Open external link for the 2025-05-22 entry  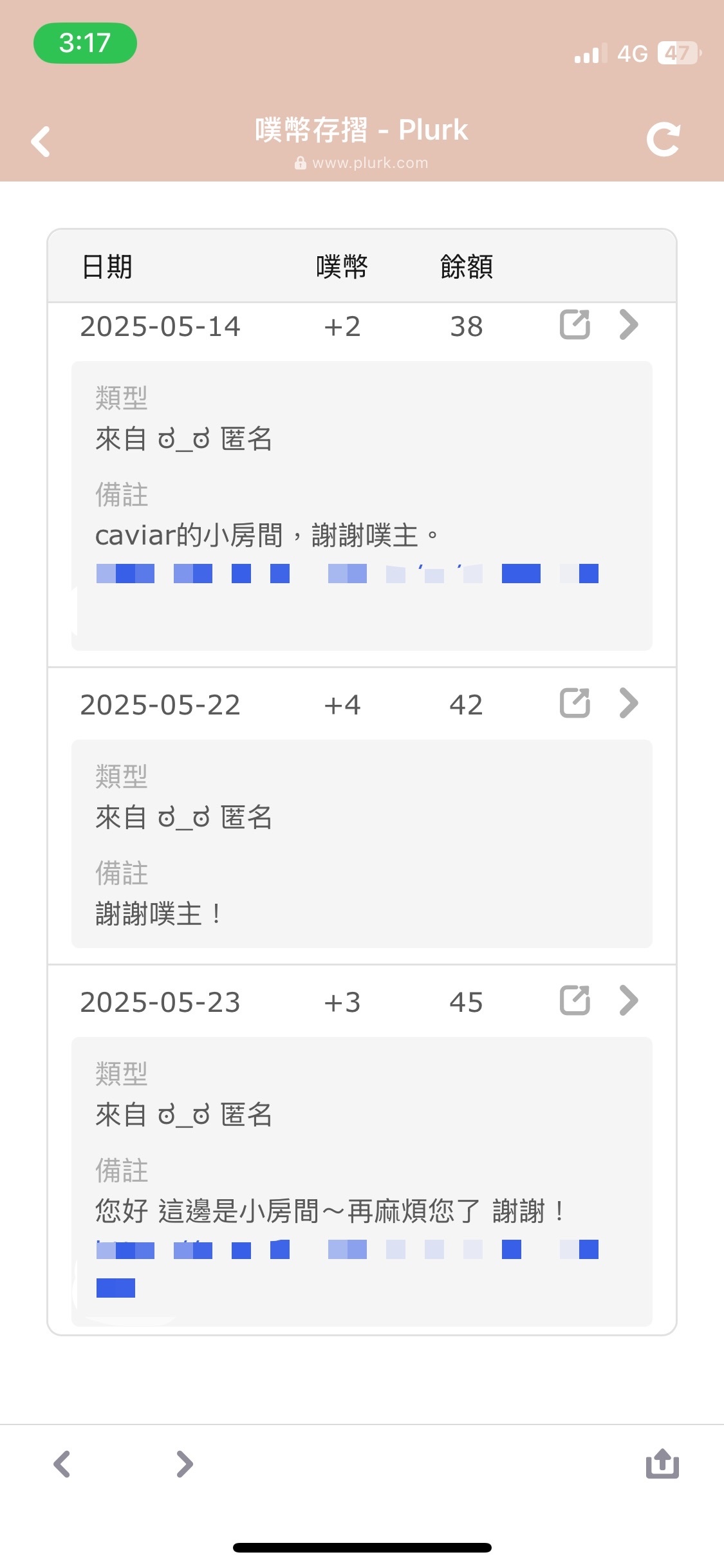(x=575, y=703)
